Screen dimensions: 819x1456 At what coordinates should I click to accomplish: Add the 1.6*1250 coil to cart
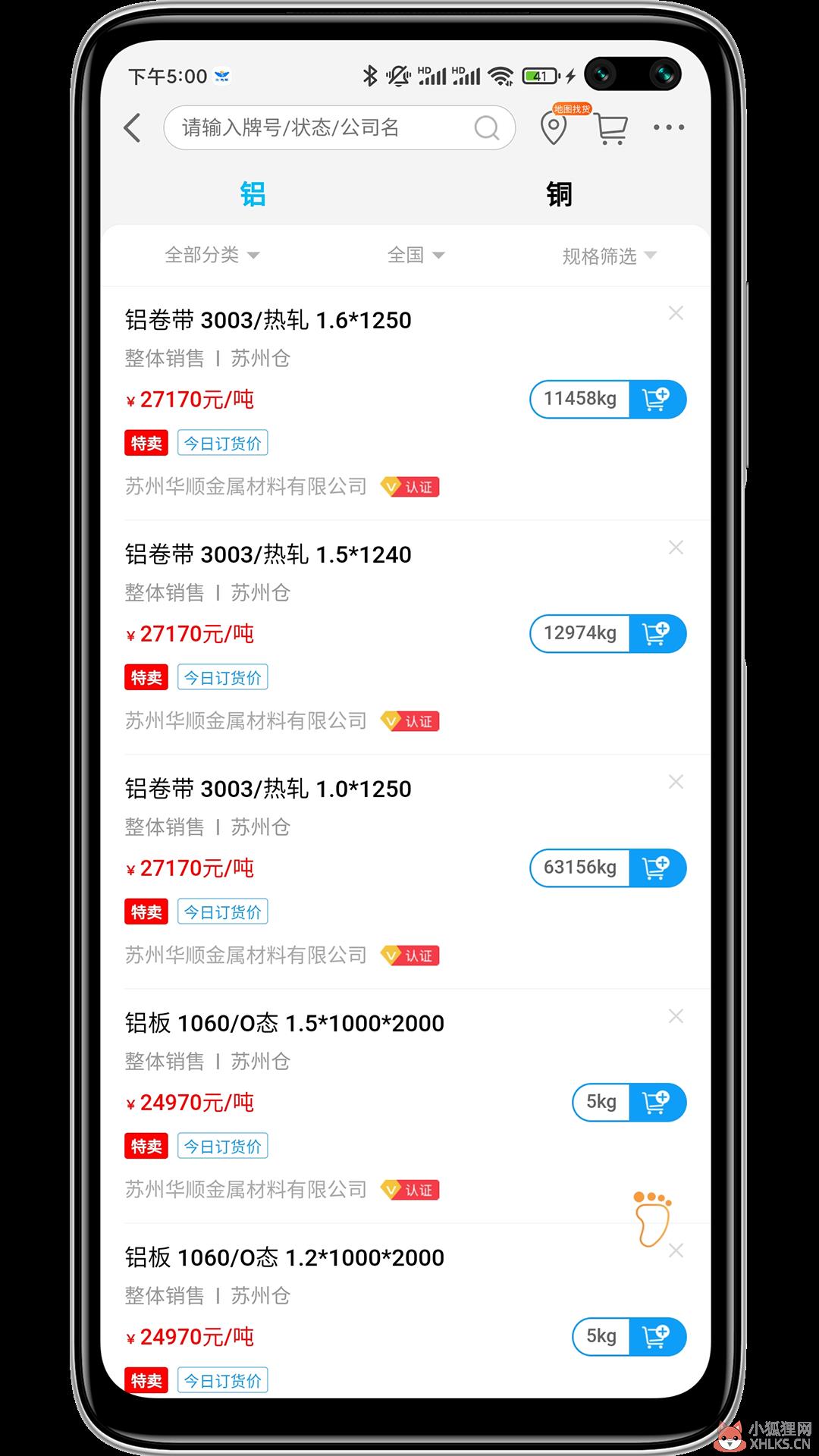pos(657,399)
